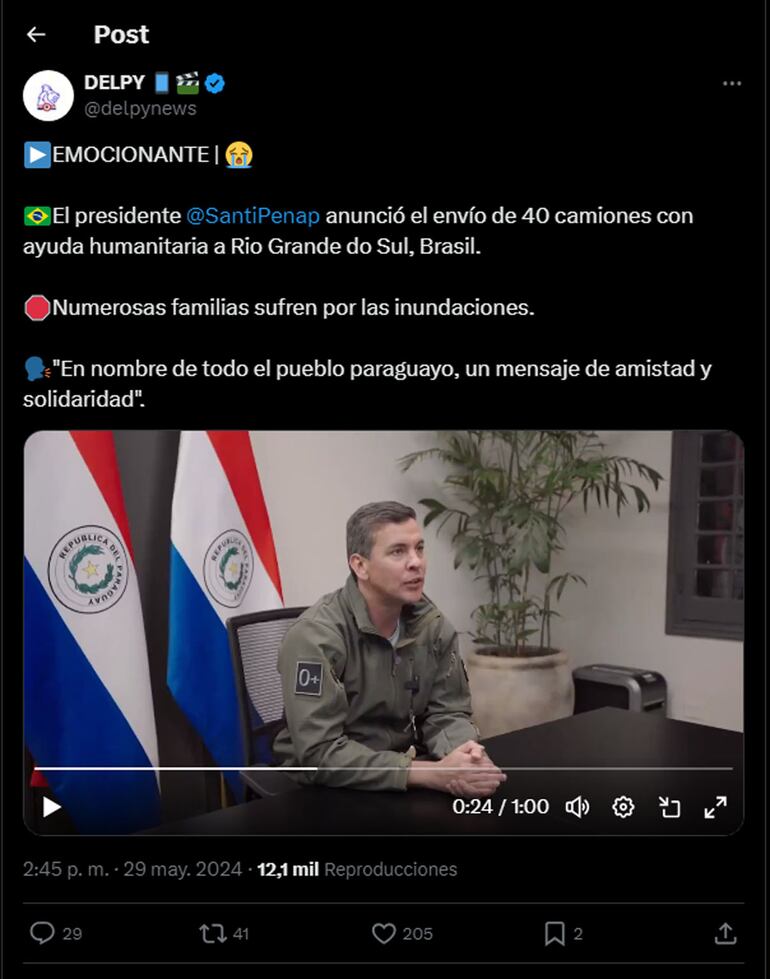Like the DELPY post
Image resolution: width=770 pixels, height=979 pixels.
pyautogui.click(x=384, y=933)
